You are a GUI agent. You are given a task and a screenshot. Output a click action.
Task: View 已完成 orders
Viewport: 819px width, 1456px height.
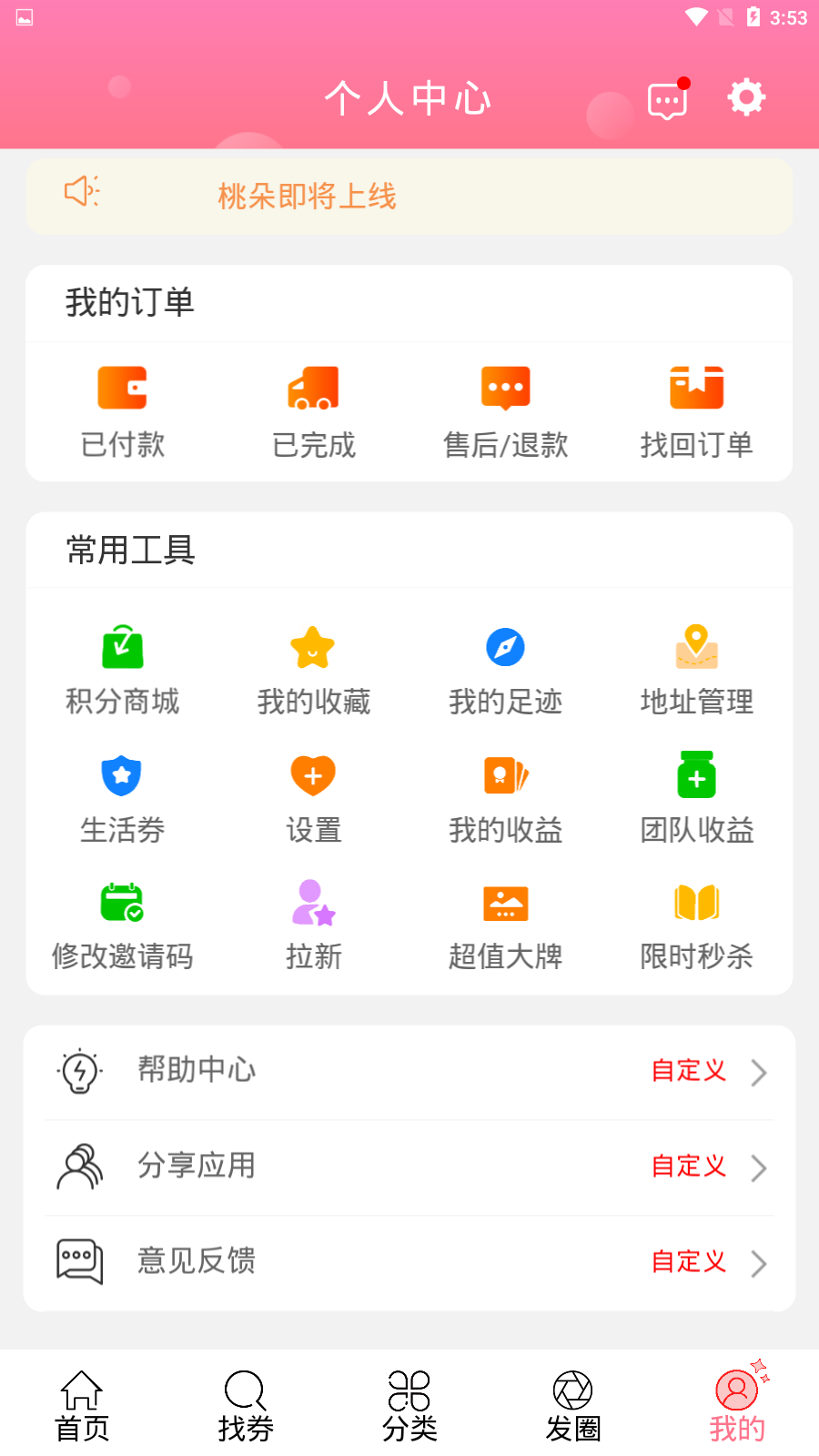point(314,411)
